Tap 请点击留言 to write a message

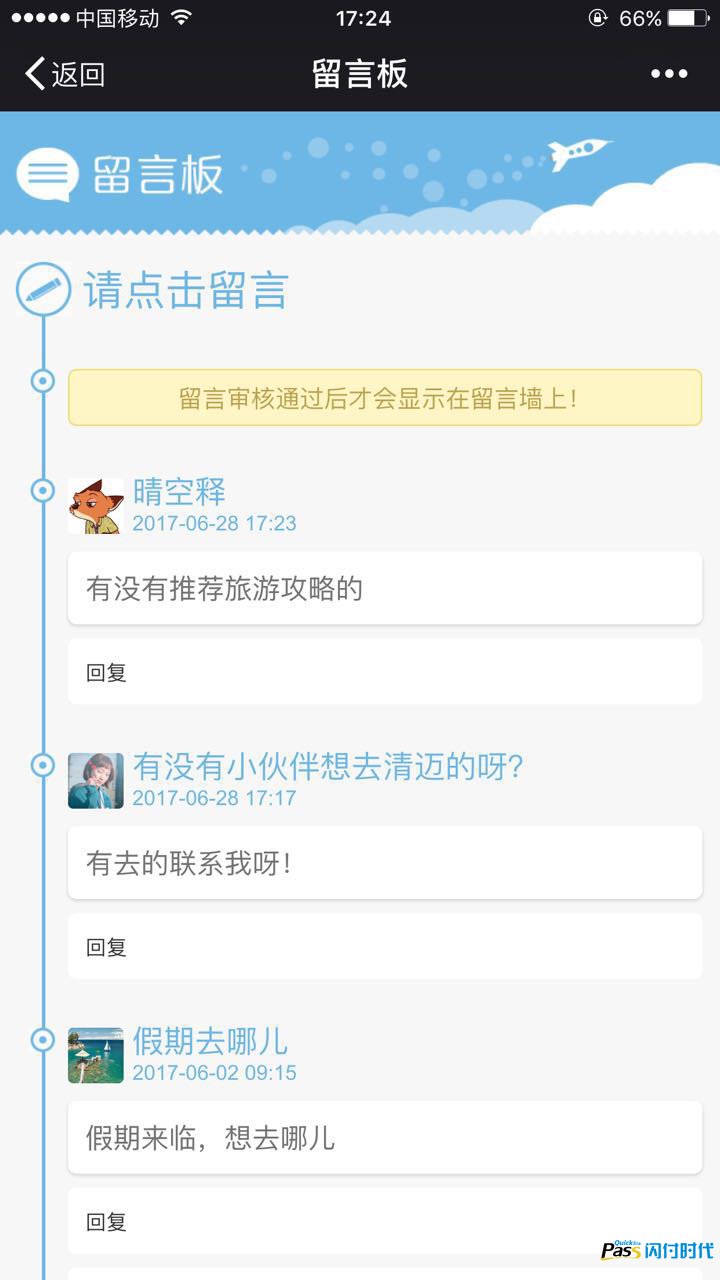(186, 290)
